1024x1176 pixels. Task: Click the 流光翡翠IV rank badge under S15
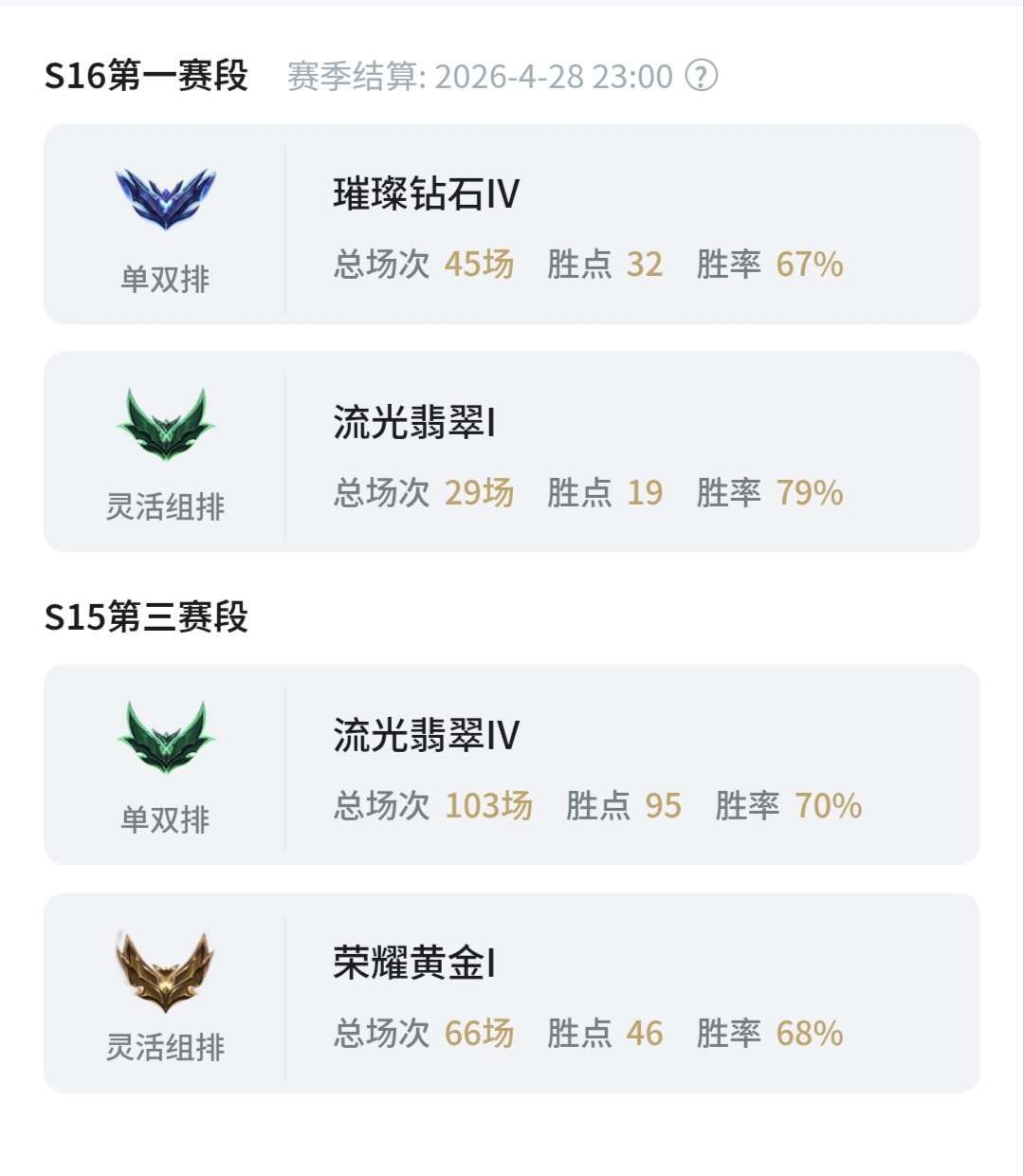[166, 740]
